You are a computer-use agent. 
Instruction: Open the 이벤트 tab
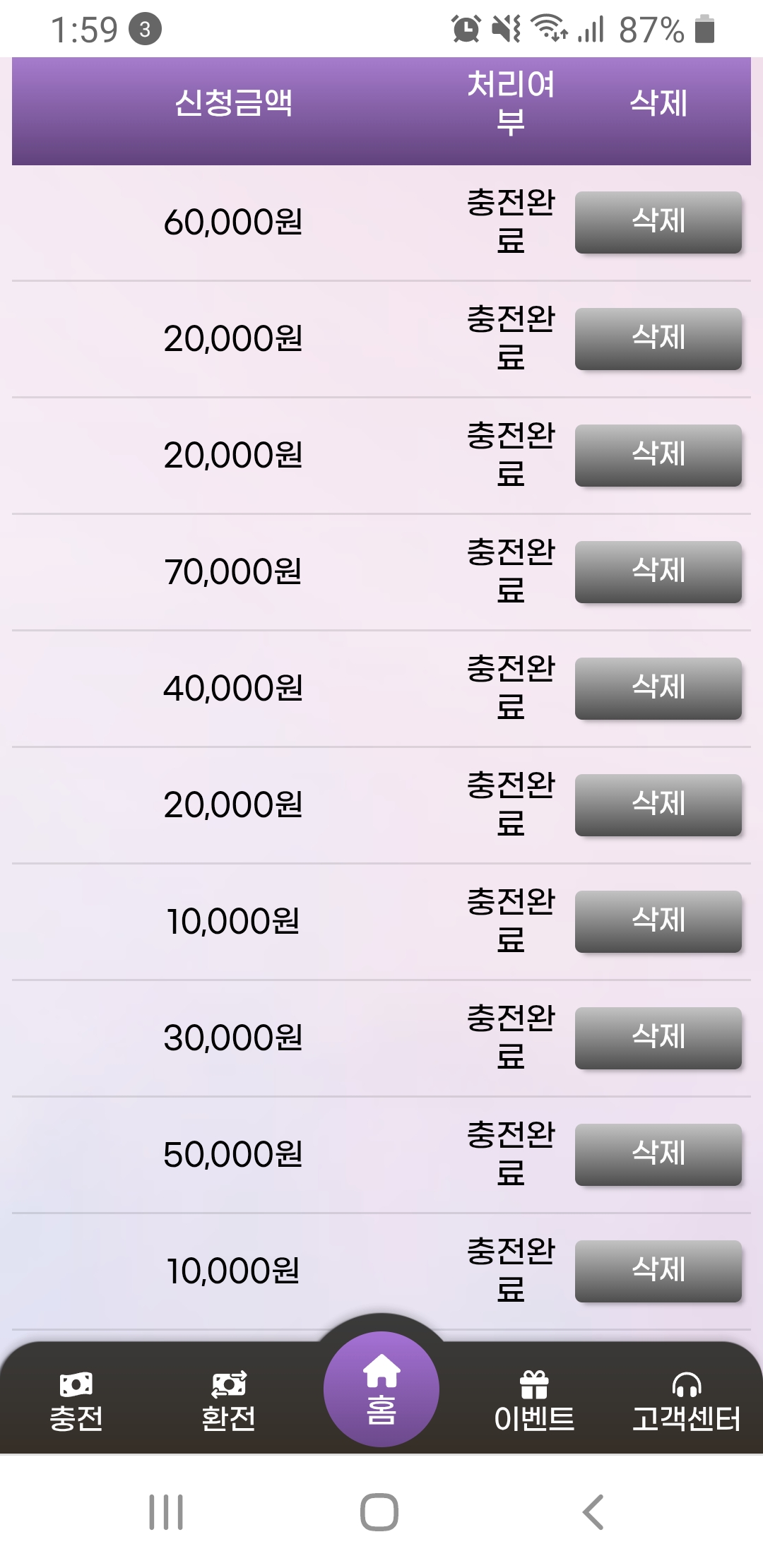click(x=534, y=1403)
